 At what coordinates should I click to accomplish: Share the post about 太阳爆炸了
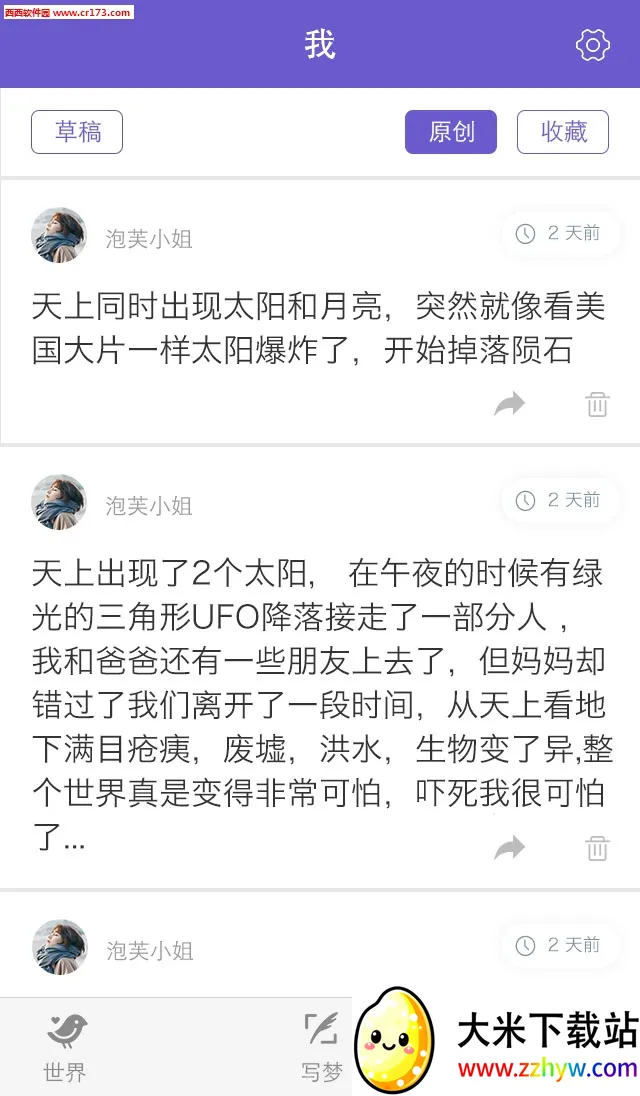(510, 404)
